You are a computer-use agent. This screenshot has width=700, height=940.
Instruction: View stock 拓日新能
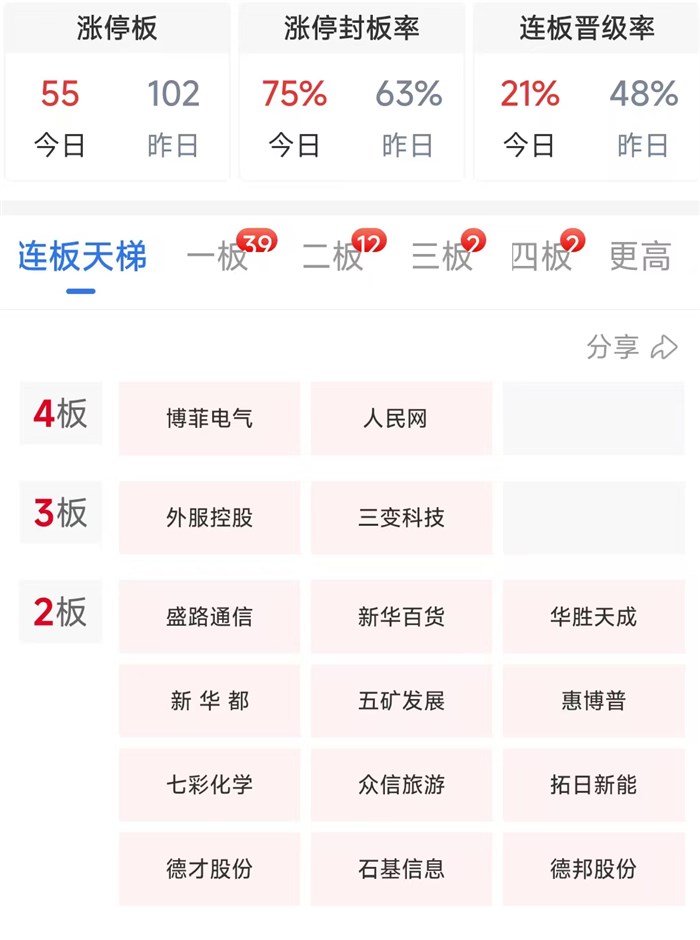(593, 784)
